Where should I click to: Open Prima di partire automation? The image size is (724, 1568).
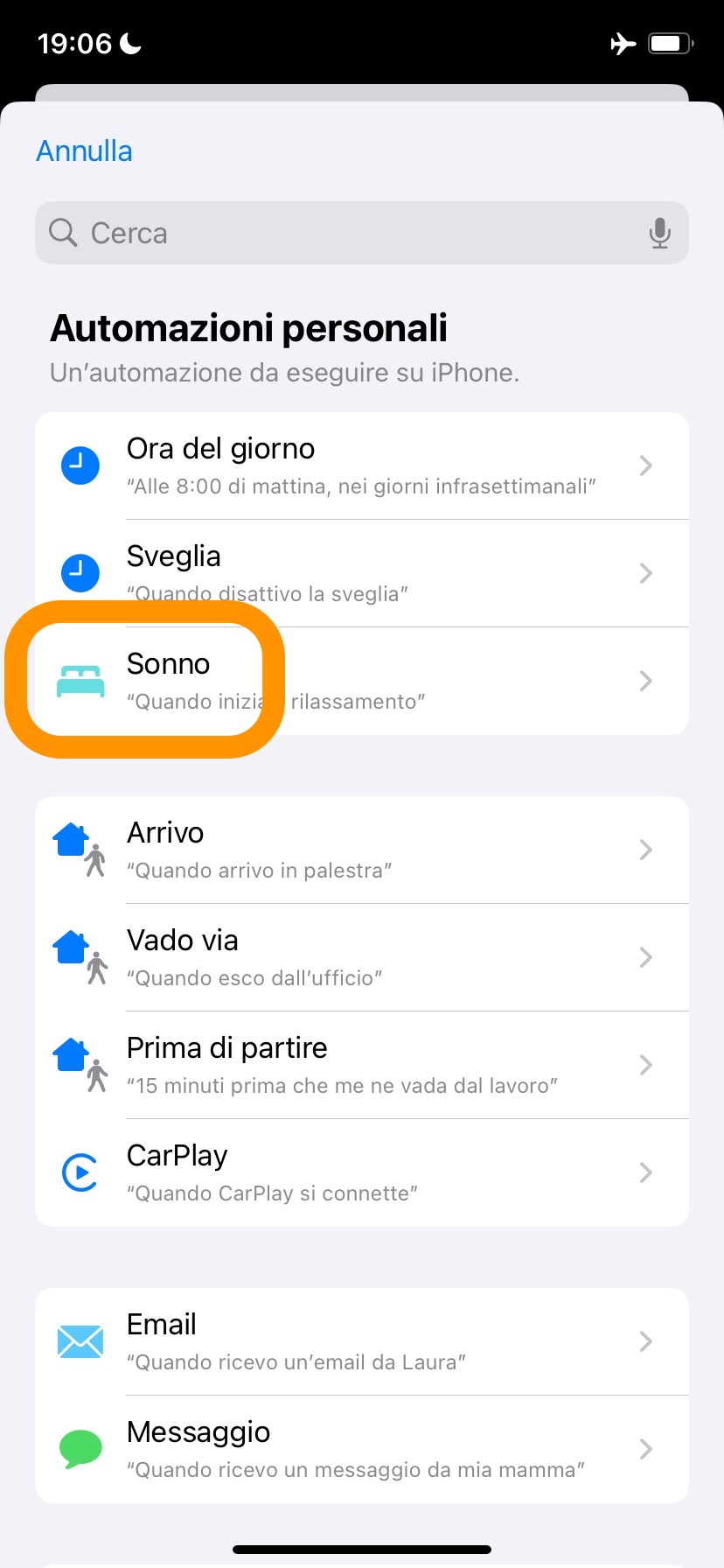[362, 1065]
